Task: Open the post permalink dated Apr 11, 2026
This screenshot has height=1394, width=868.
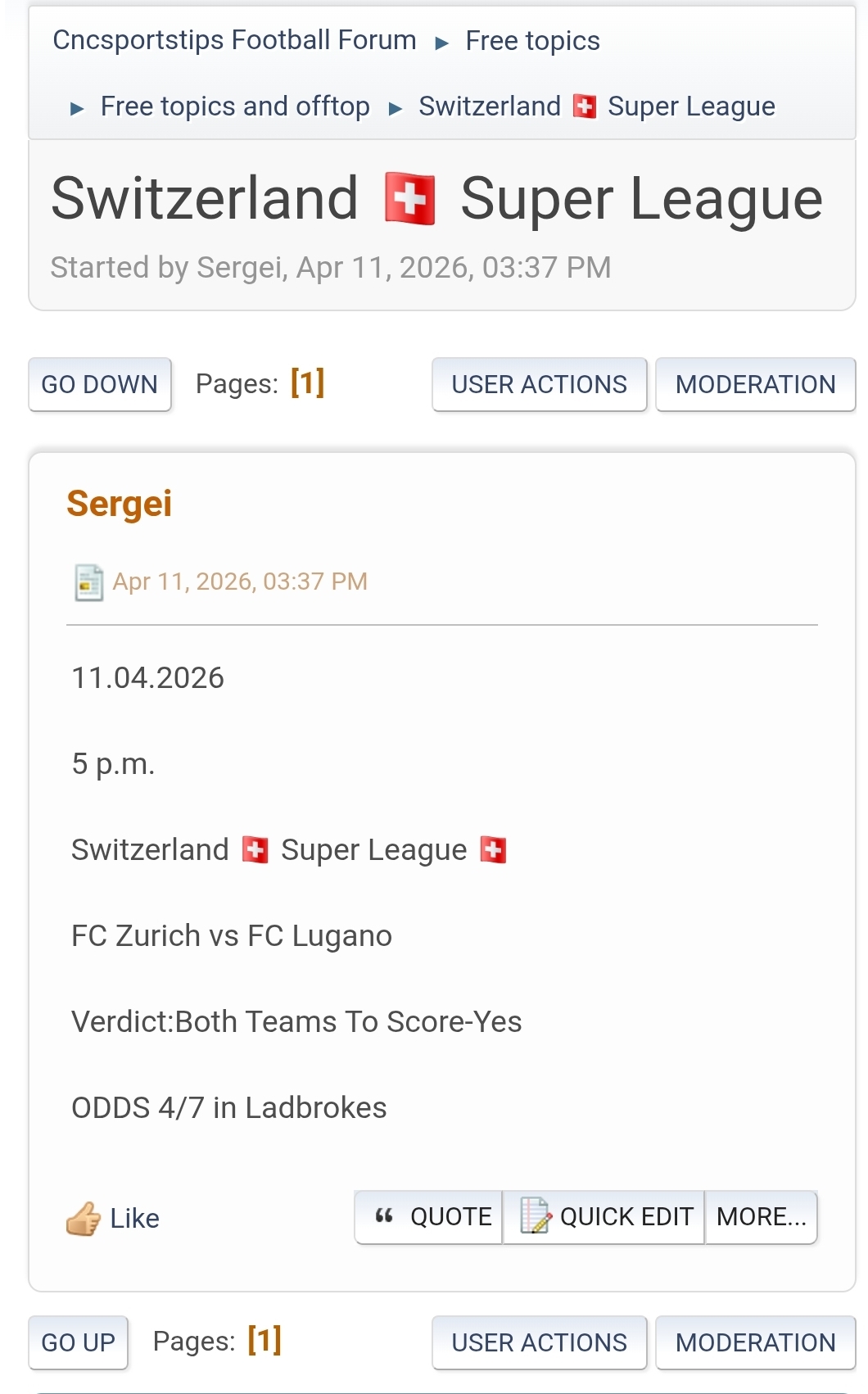Action: point(239,582)
